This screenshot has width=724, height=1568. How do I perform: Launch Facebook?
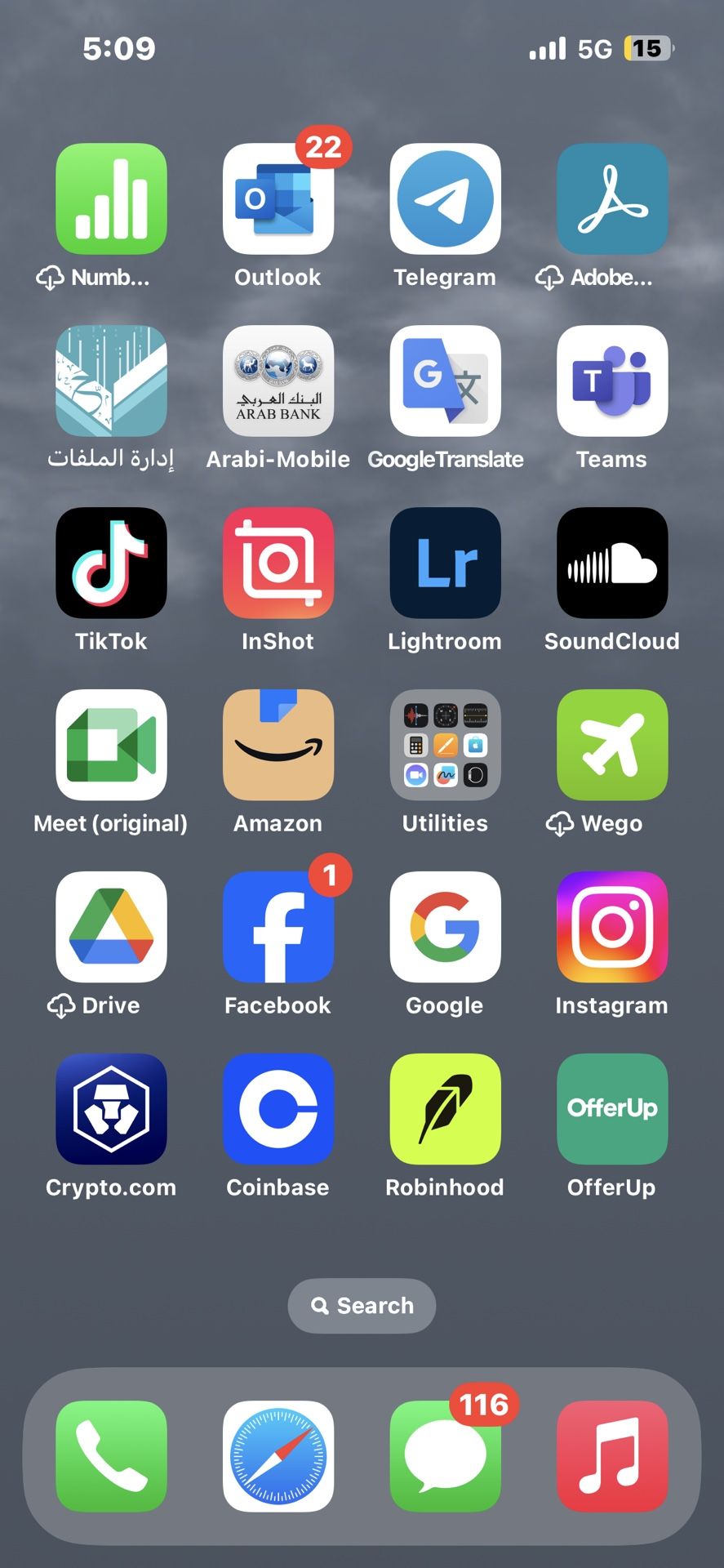[x=278, y=927]
